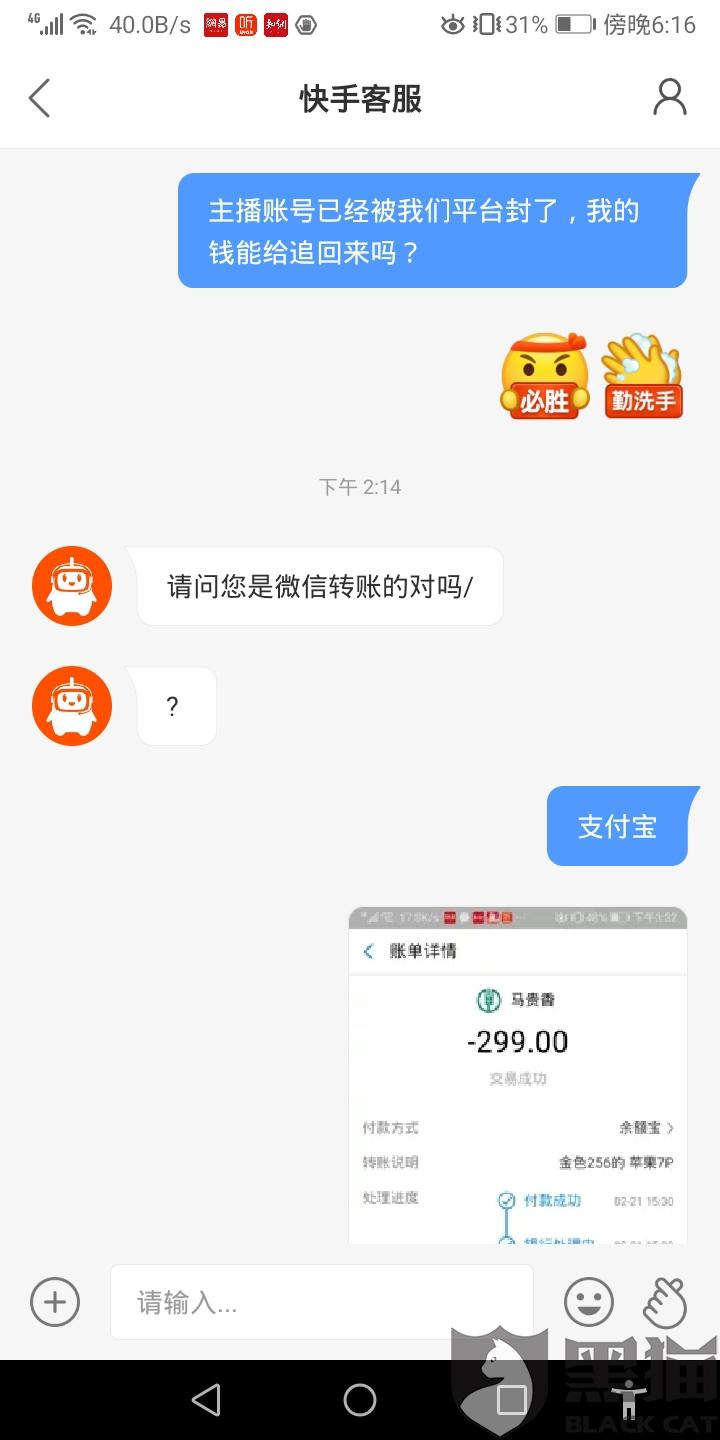The width and height of the screenshot is (720, 1440).
Task: Open the profile icon in header
Action: point(670,98)
